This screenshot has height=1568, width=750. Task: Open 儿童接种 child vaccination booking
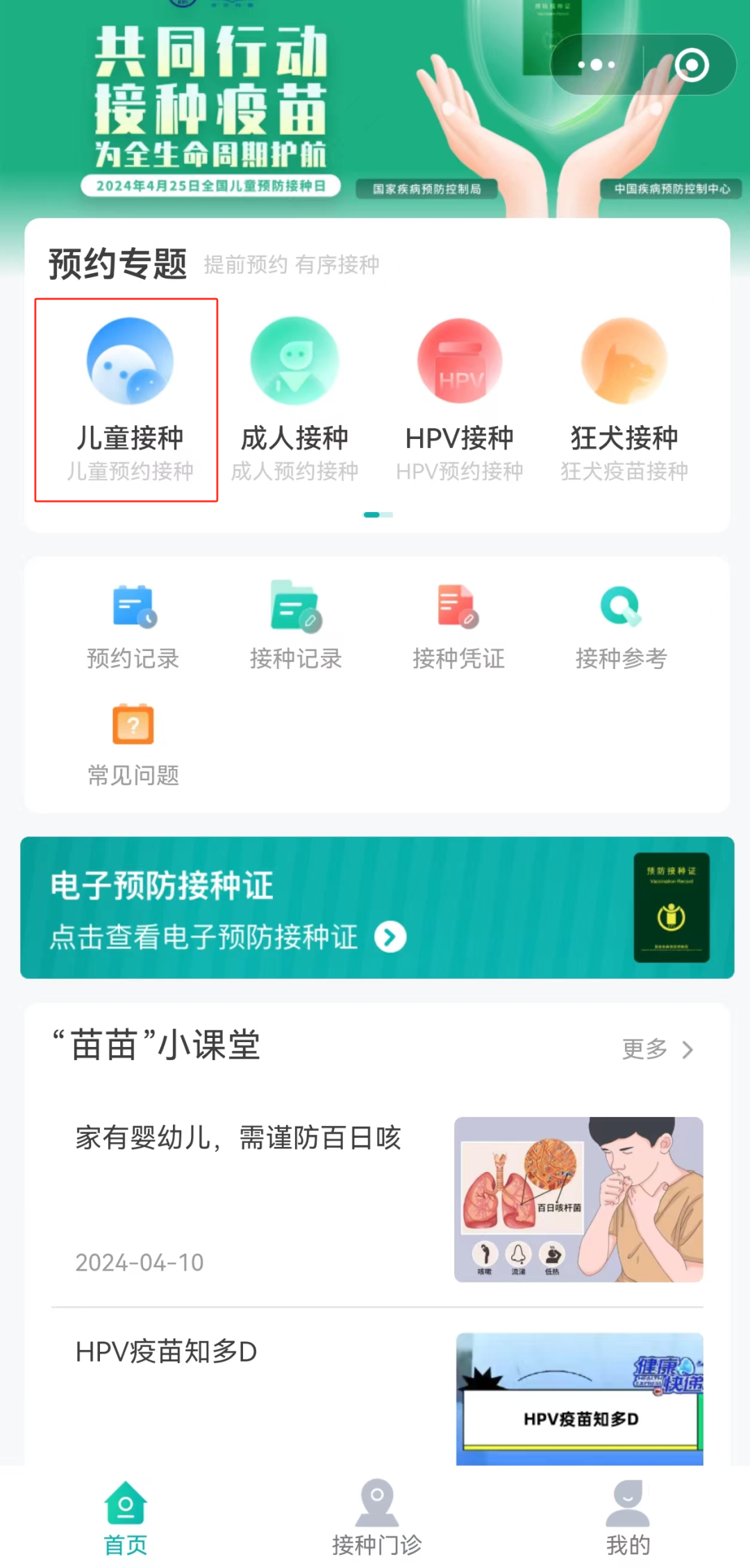tap(129, 399)
